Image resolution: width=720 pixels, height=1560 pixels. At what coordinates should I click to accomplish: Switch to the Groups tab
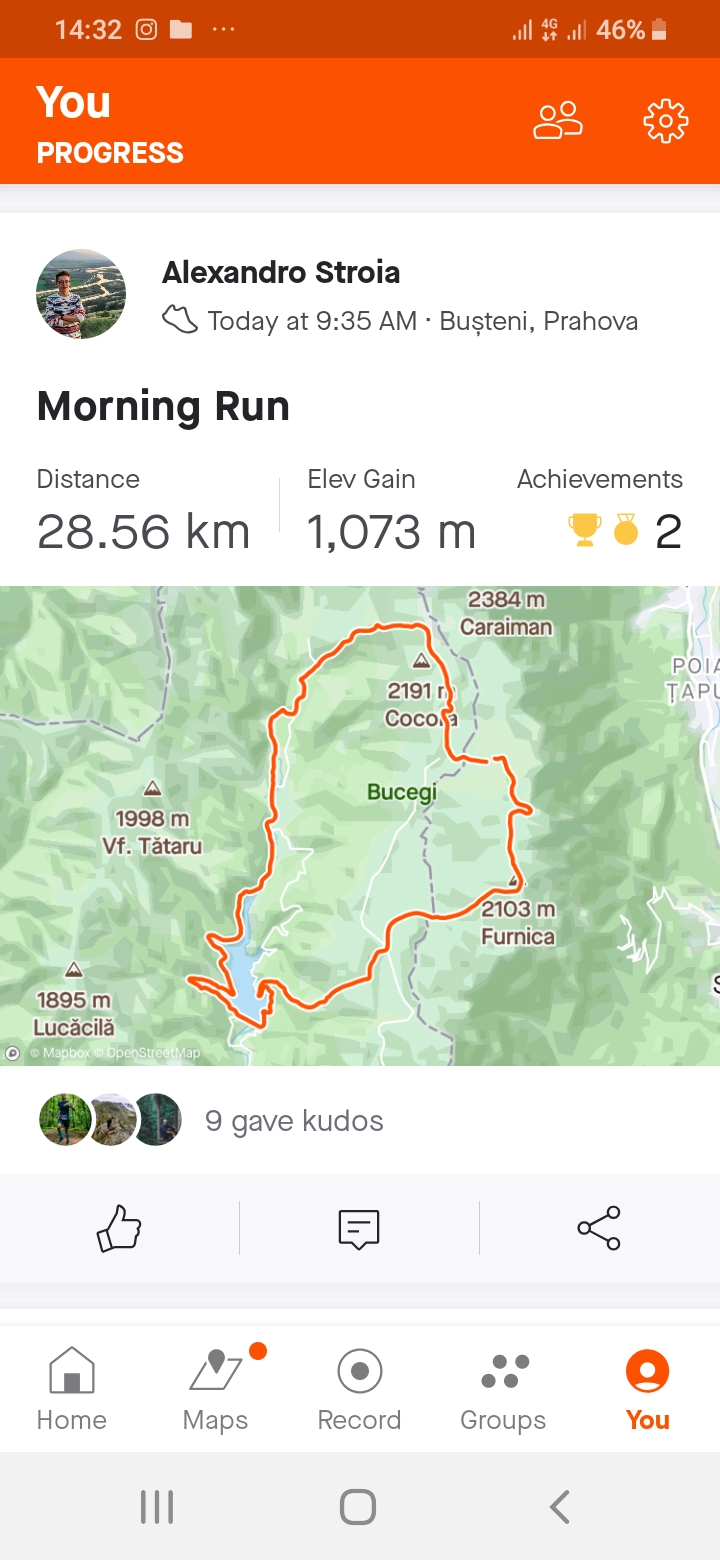pyautogui.click(x=503, y=1389)
